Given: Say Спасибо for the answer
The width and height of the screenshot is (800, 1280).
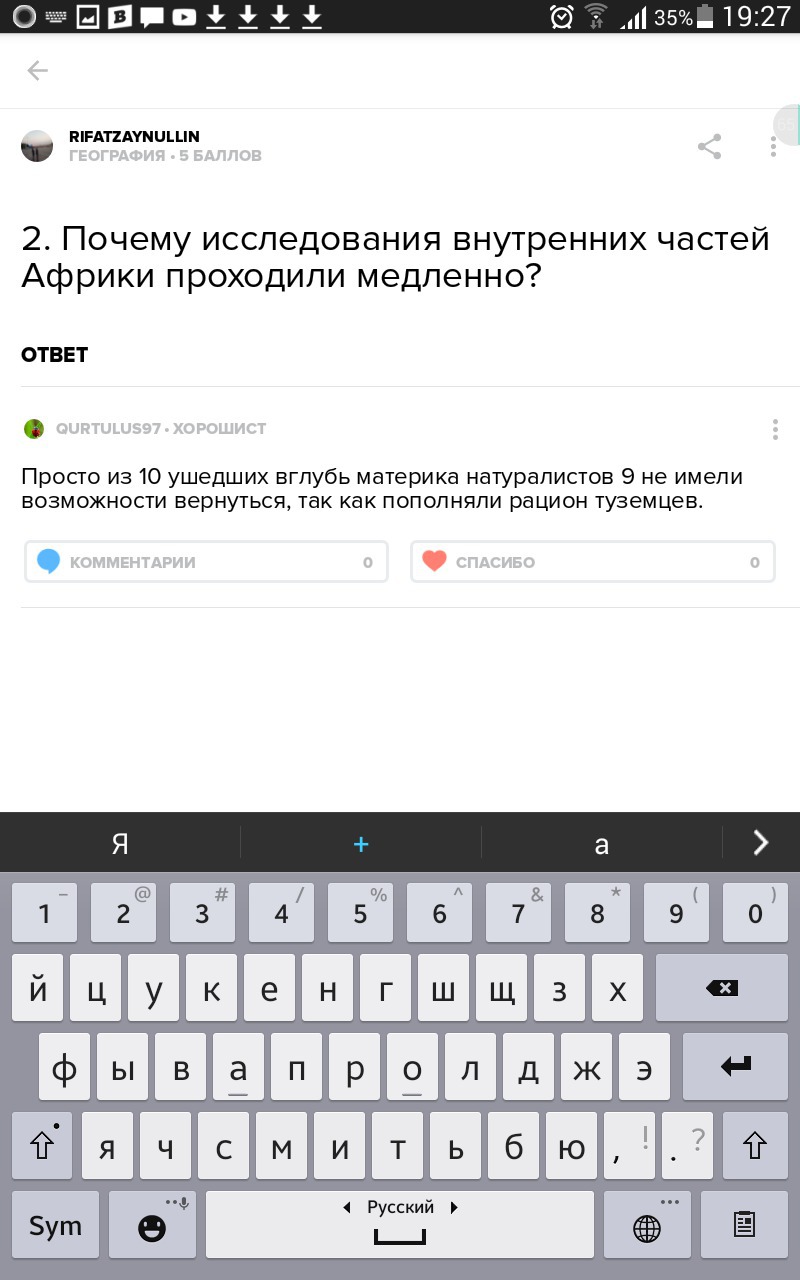Looking at the screenshot, I should pyautogui.click(x=592, y=562).
